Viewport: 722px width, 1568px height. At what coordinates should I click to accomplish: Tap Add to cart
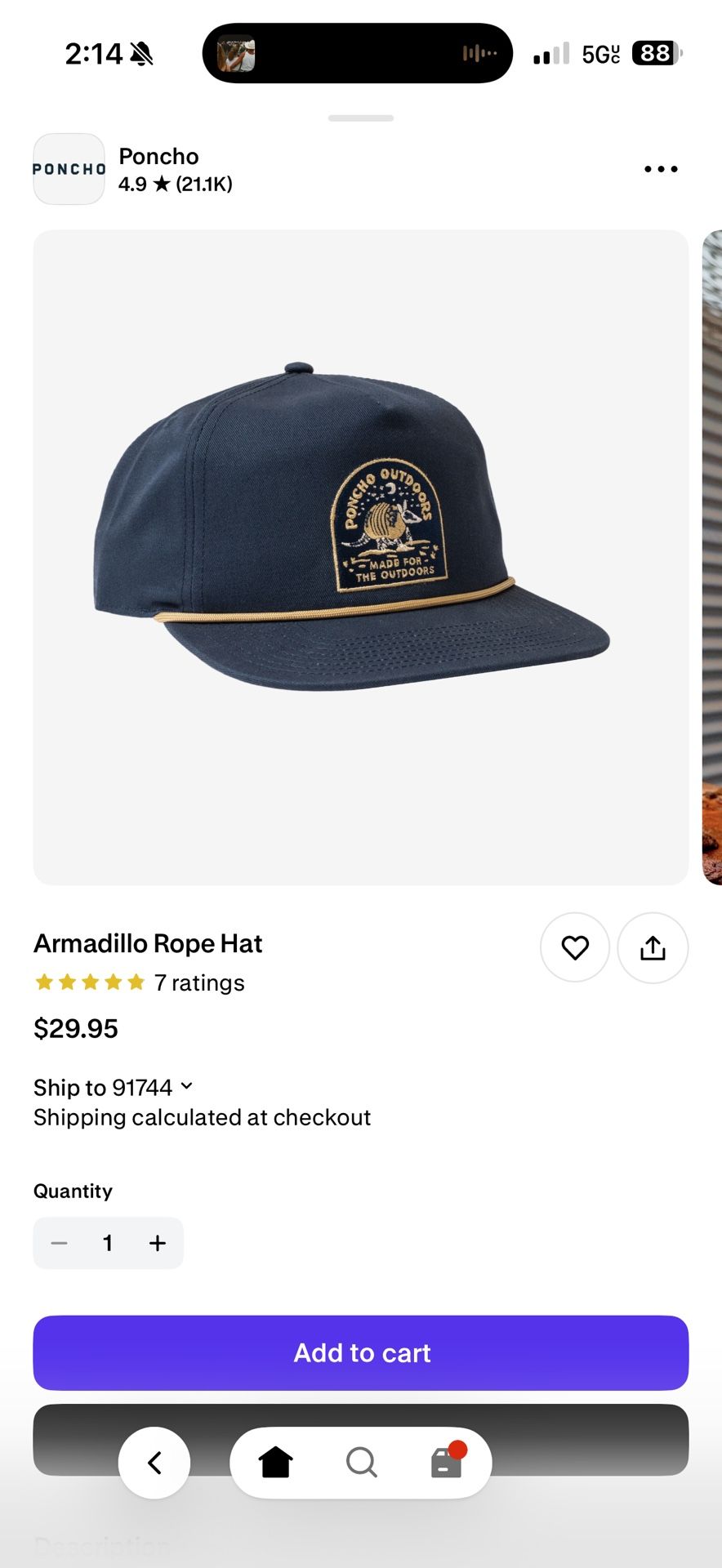[360, 1352]
